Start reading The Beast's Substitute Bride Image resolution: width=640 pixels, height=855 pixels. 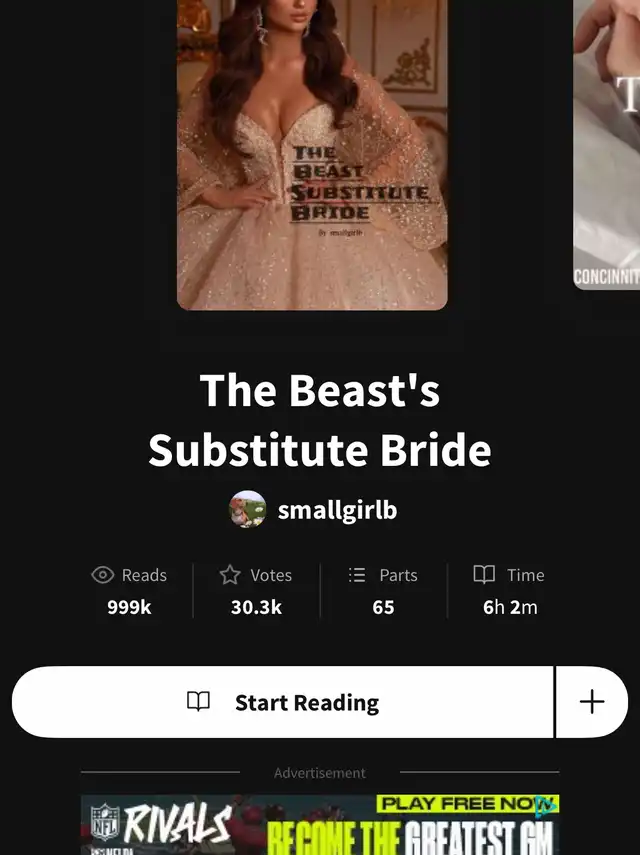click(x=283, y=702)
